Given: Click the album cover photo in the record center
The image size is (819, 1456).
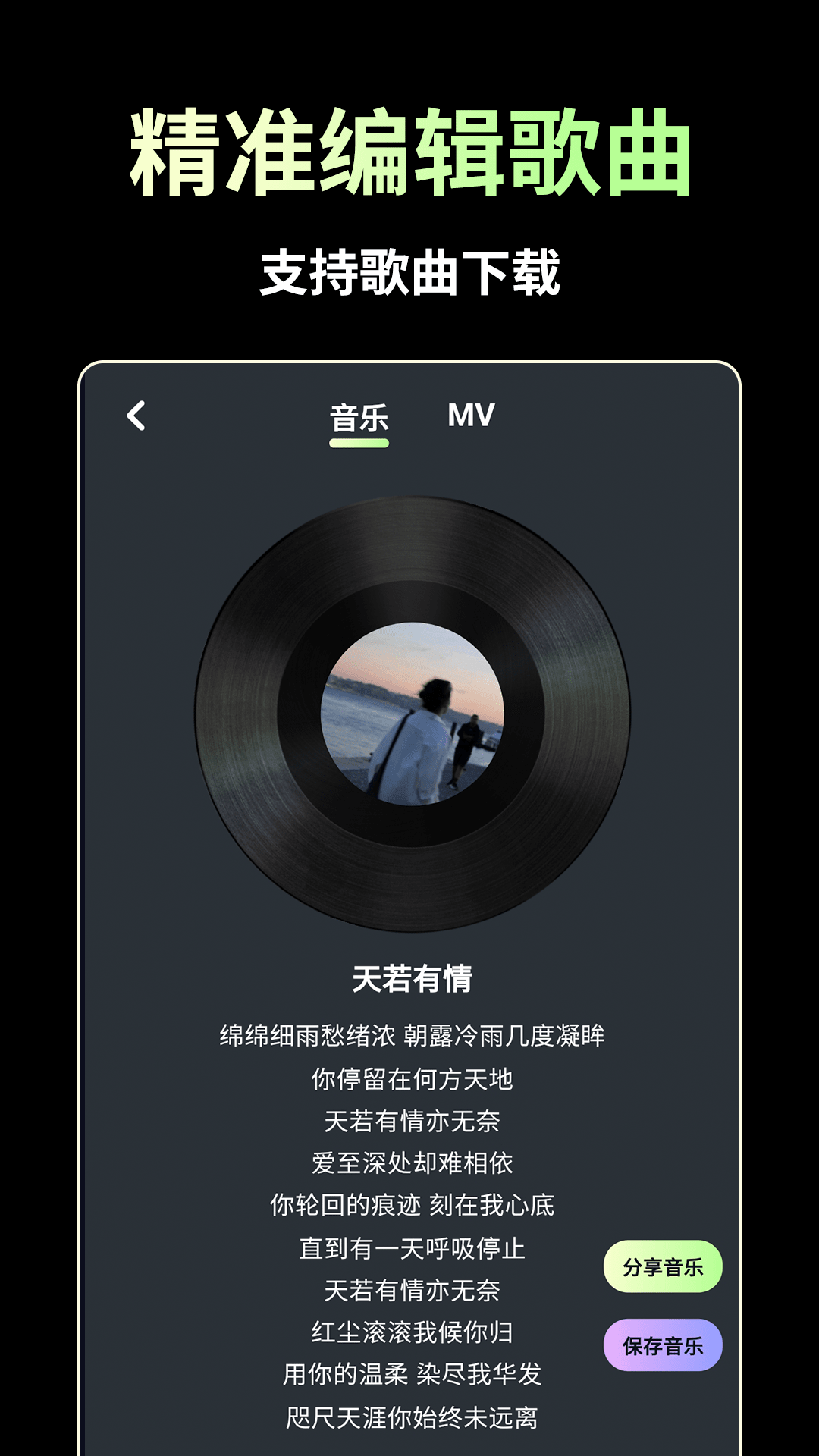Looking at the screenshot, I should 409,709.
